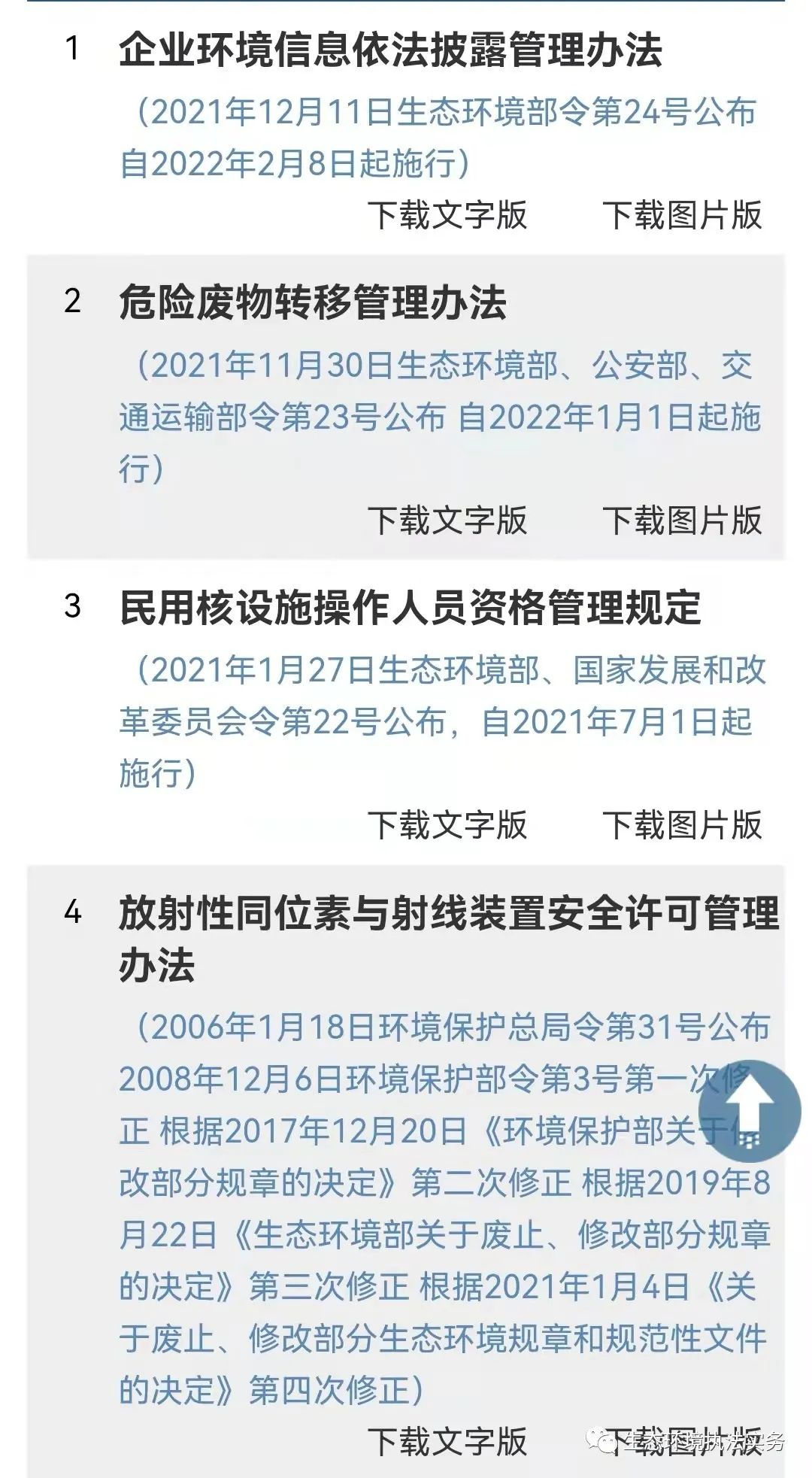Open 放射性同位素与射线装置安全许可管理办法 regulation
This screenshot has width=812, height=1478.
pyautogui.click(x=448, y=913)
